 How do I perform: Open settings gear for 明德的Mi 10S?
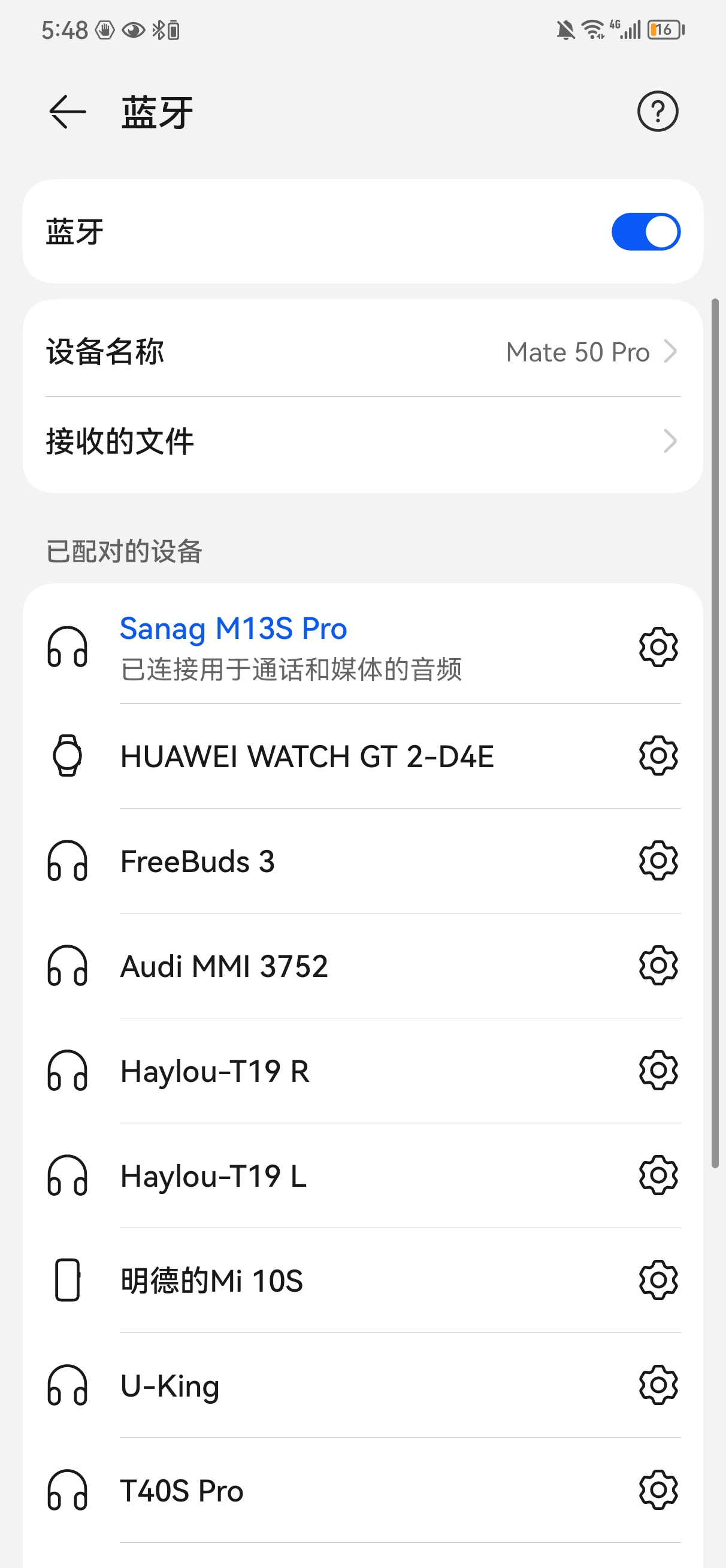point(658,1280)
